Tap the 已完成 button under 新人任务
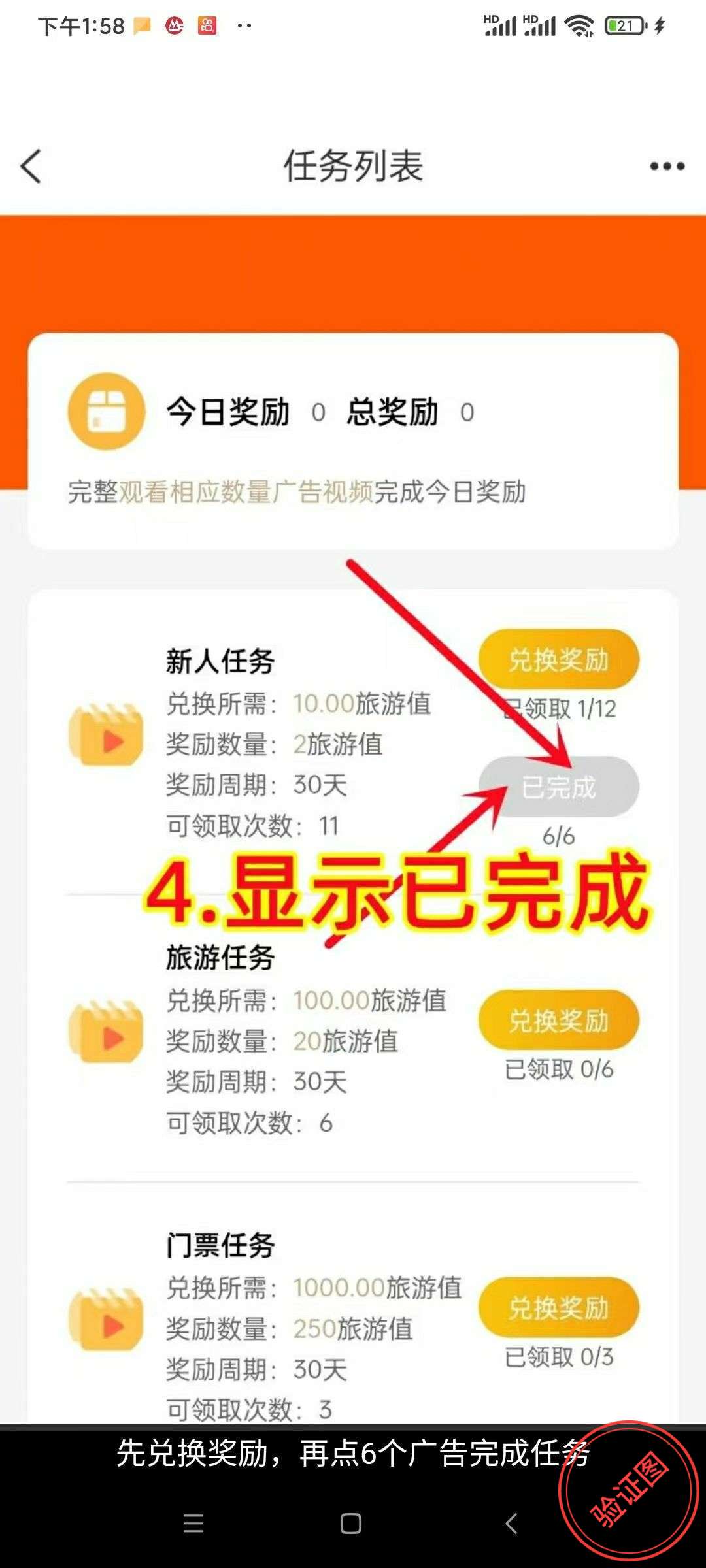Image resolution: width=706 pixels, height=1568 pixels. pos(559,787)
